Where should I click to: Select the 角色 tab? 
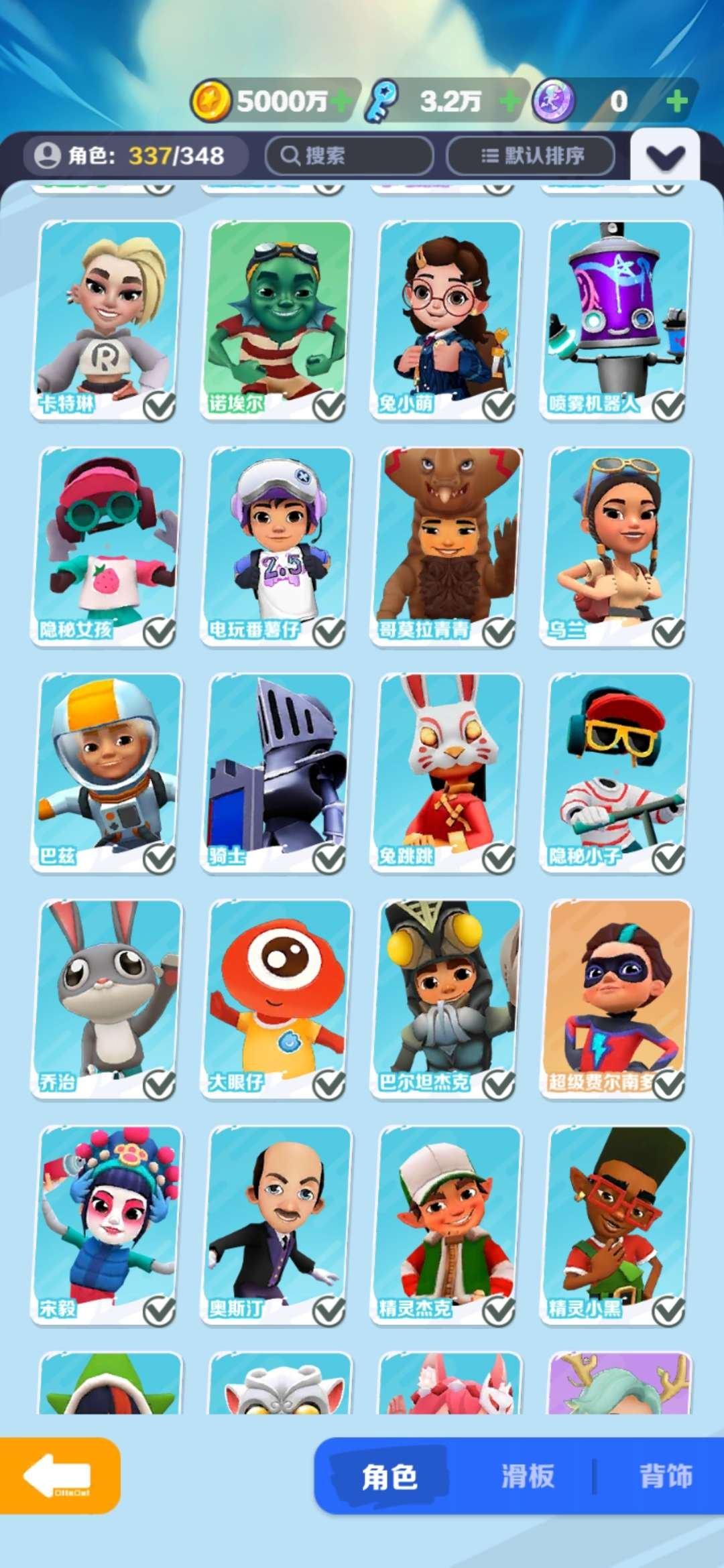pyautogui.click(x=389, y=1476)
